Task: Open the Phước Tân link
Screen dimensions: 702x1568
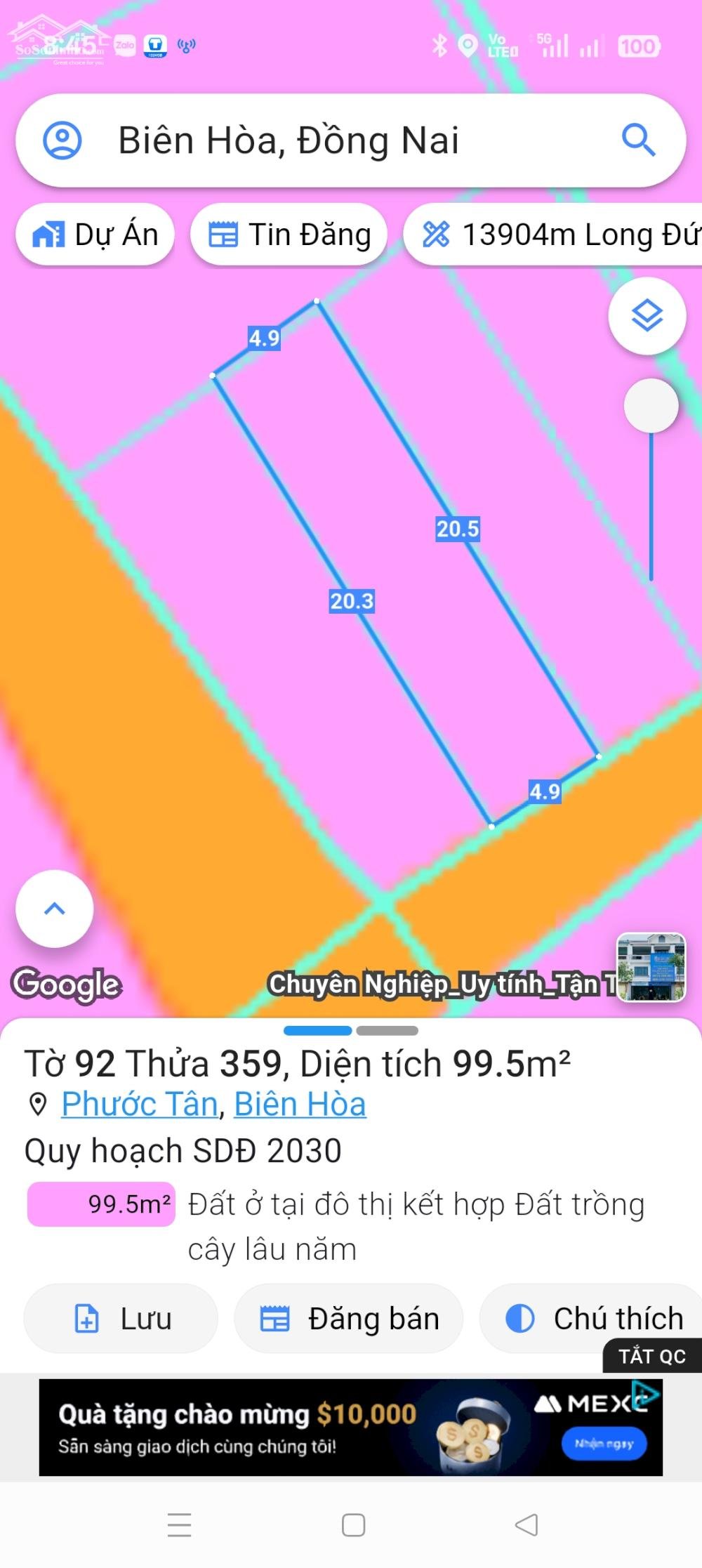Action: click(138, 1103)
